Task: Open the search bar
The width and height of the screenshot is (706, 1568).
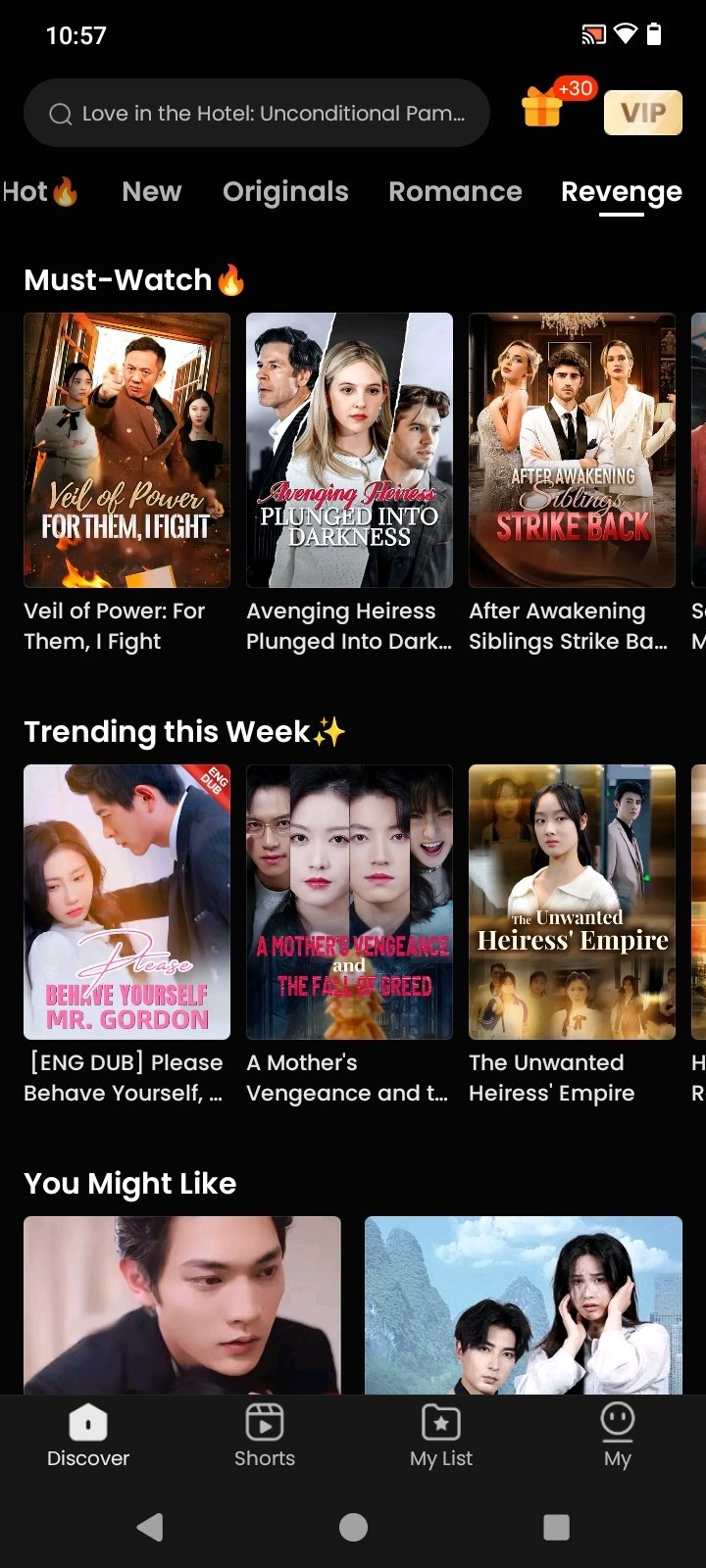Action: tap(257, 114)
